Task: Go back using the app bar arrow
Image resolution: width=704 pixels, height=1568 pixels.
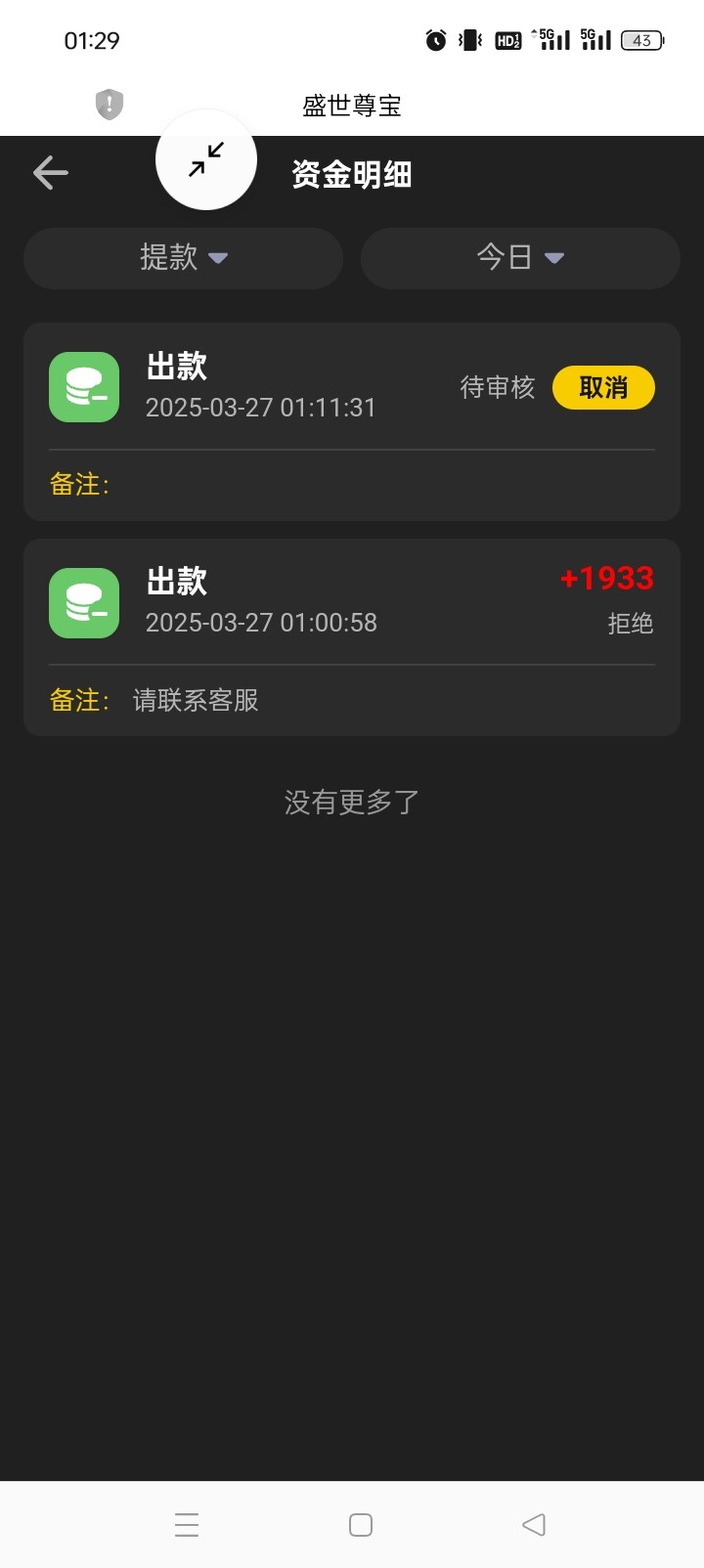Action: 51,174
